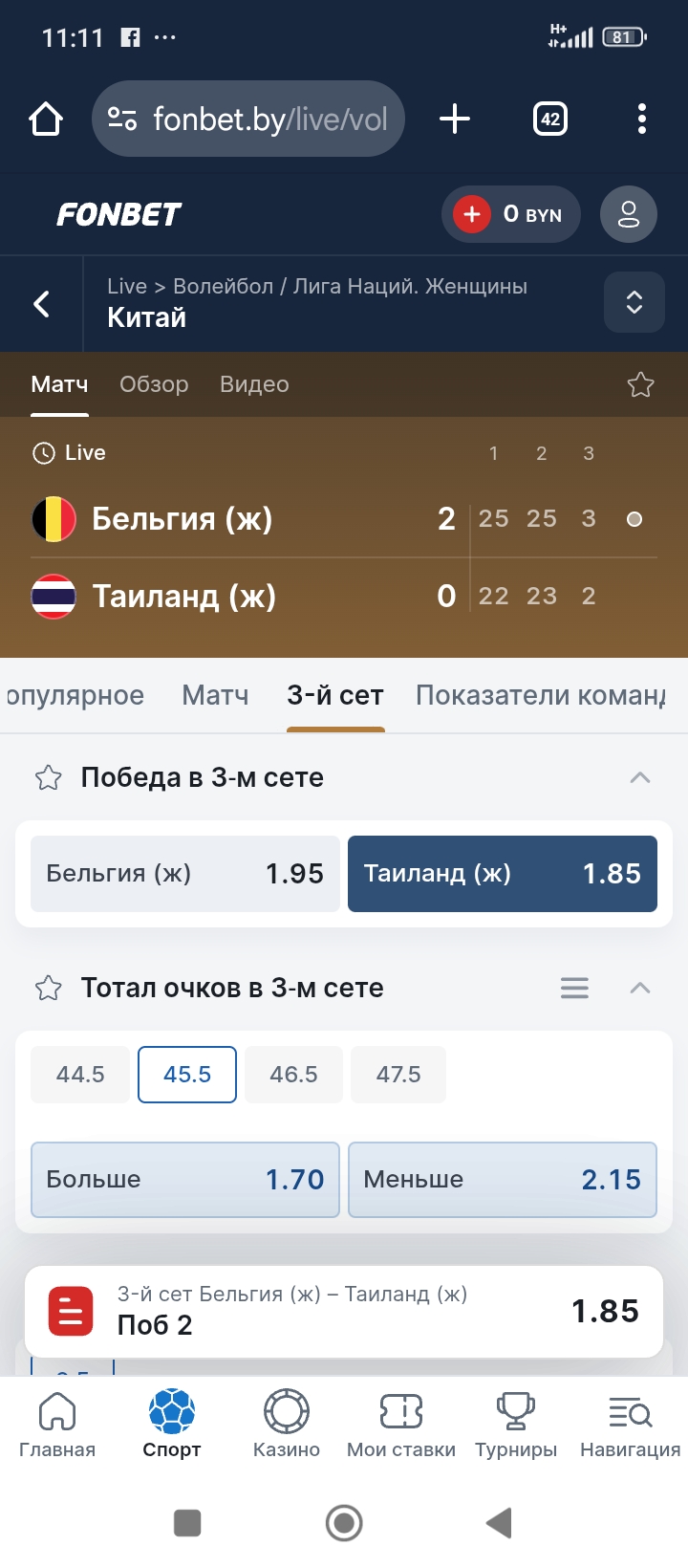Open new browser tab with plus button
Viewport: 688px width, 1568px height.
pyautogui.click(x=455, y=119)
